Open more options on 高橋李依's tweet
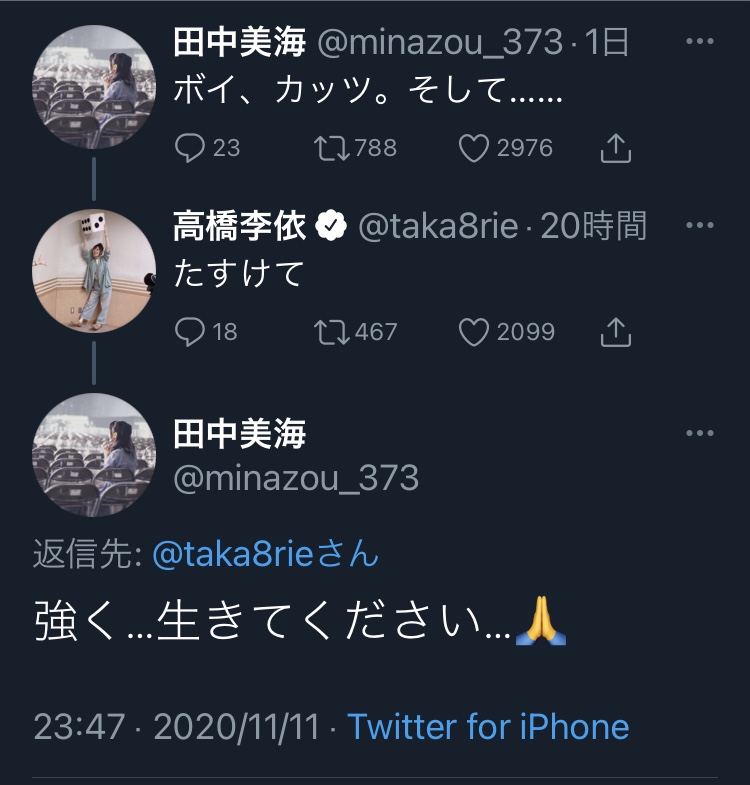This screenshot has width=750, height=785. pyautogui.click(x=700, y=226)
